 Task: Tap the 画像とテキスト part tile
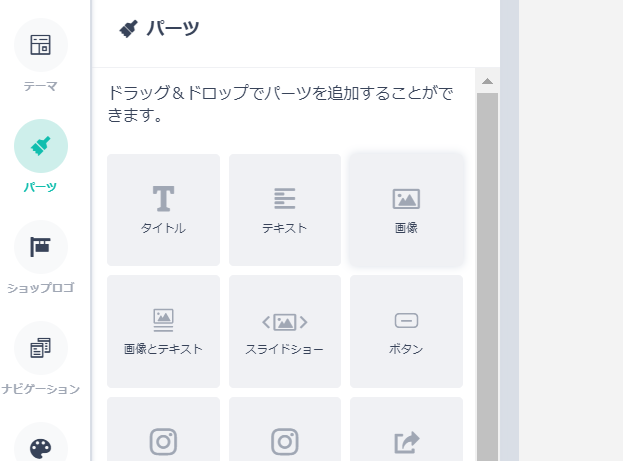pyautogui.click(x=163, y=331)
